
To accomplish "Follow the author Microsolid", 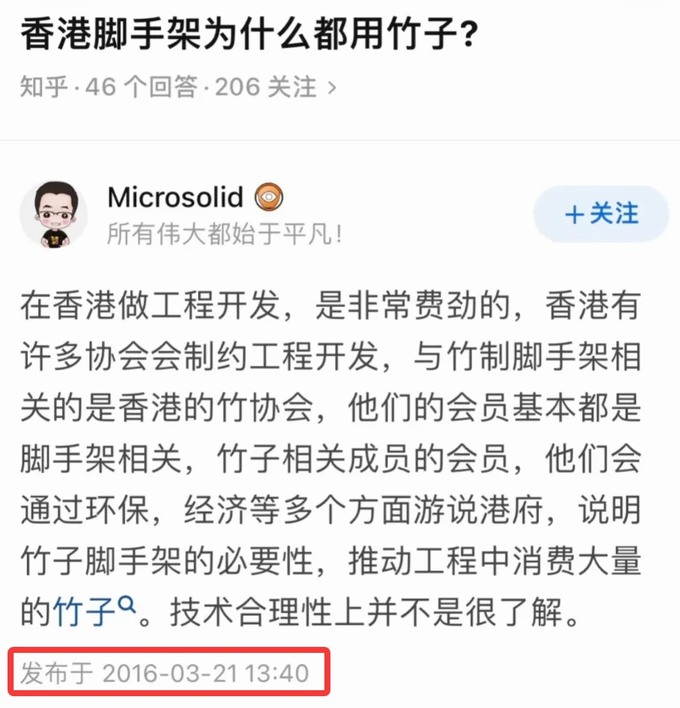I will click(600, 214).
